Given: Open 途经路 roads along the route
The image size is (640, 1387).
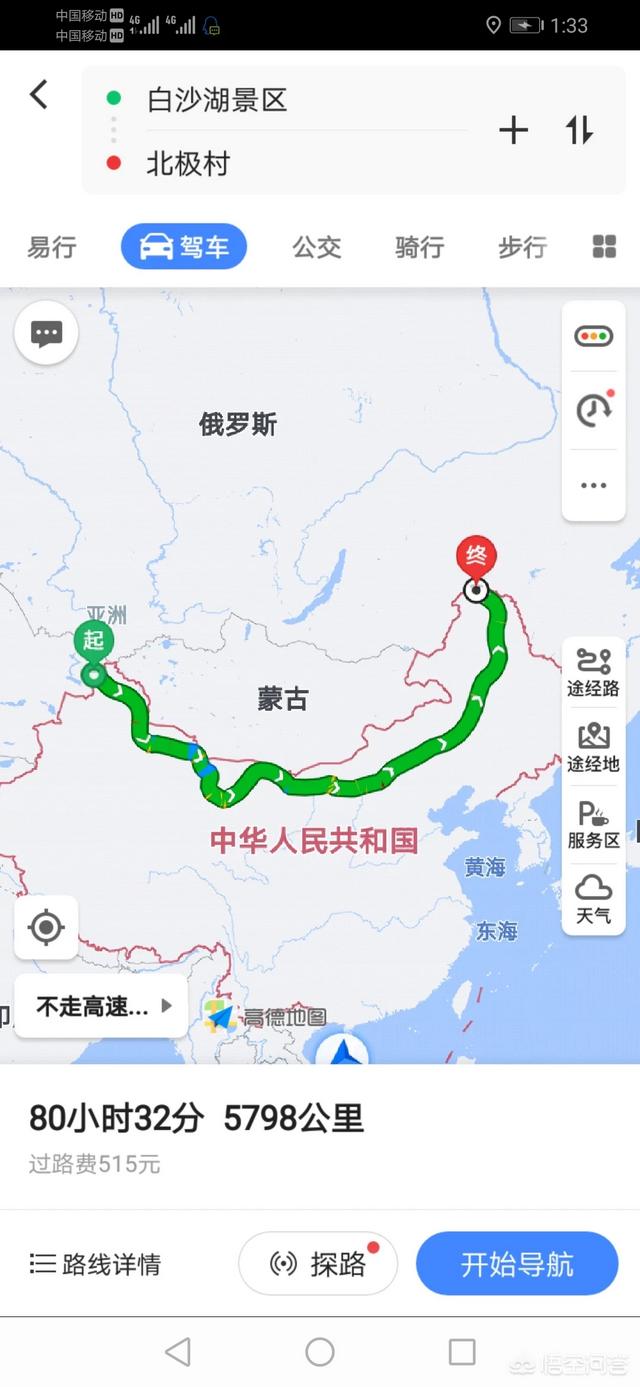Looking at the screenshot, I should click(593, 672).
